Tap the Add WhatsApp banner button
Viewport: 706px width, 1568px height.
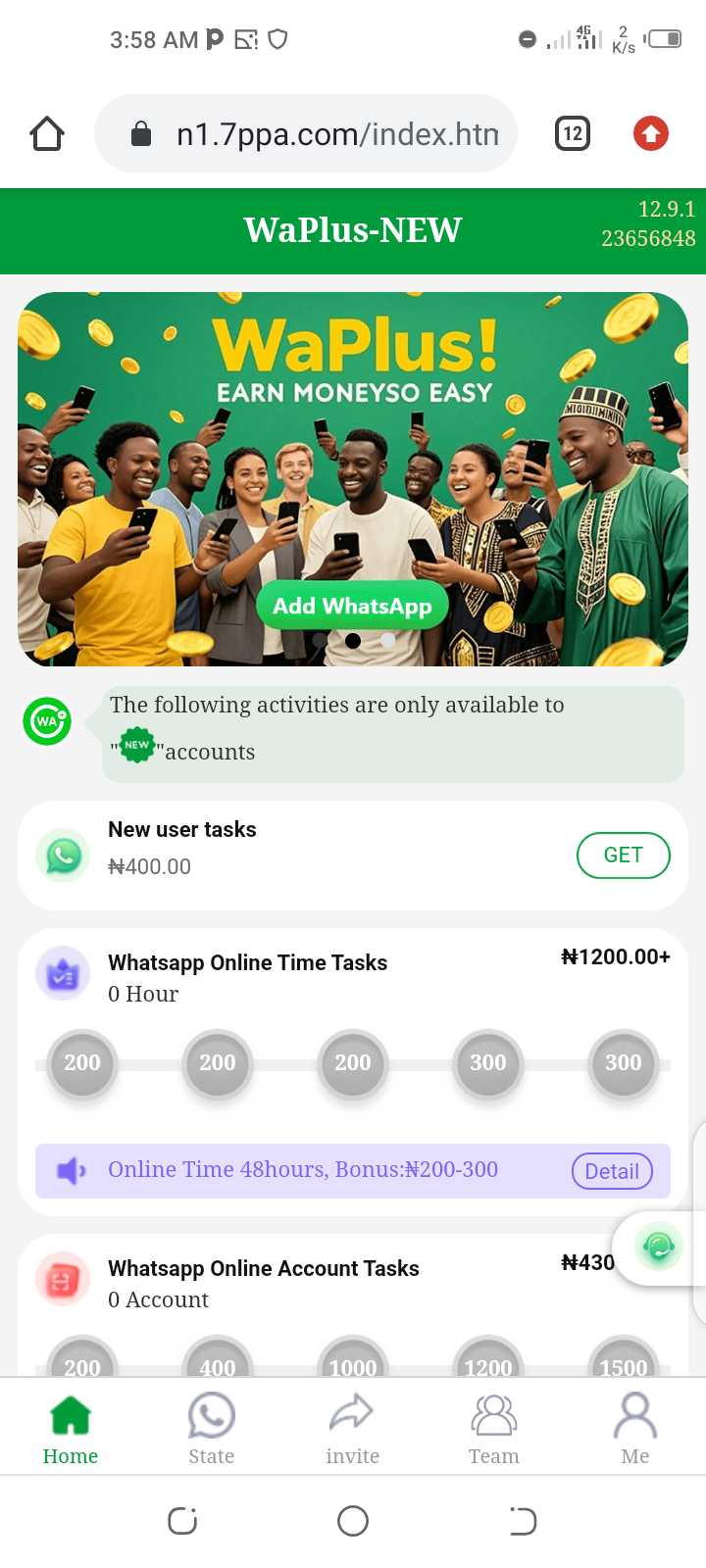(352, 607)
